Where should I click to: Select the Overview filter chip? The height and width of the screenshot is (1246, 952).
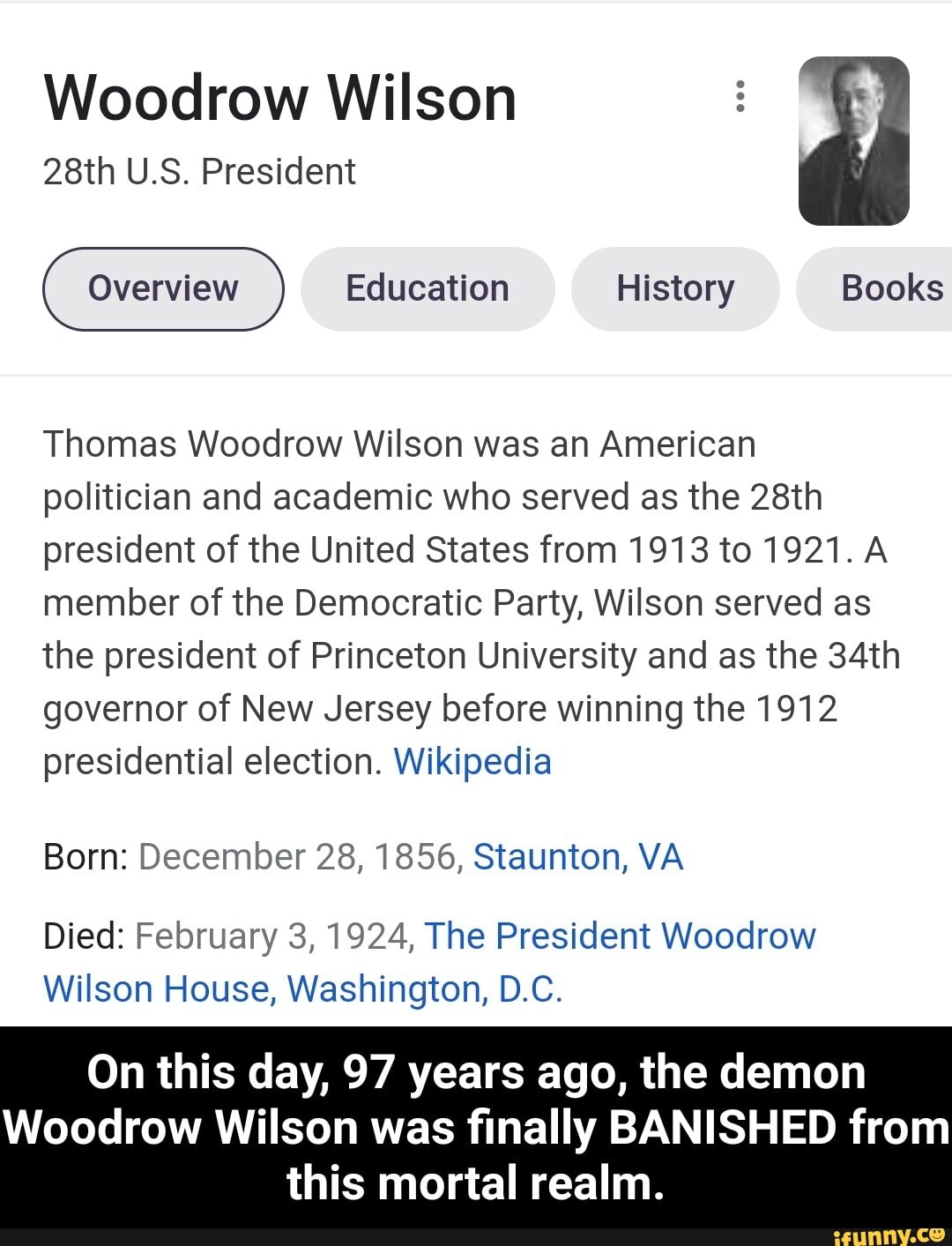tap(162, 287)
